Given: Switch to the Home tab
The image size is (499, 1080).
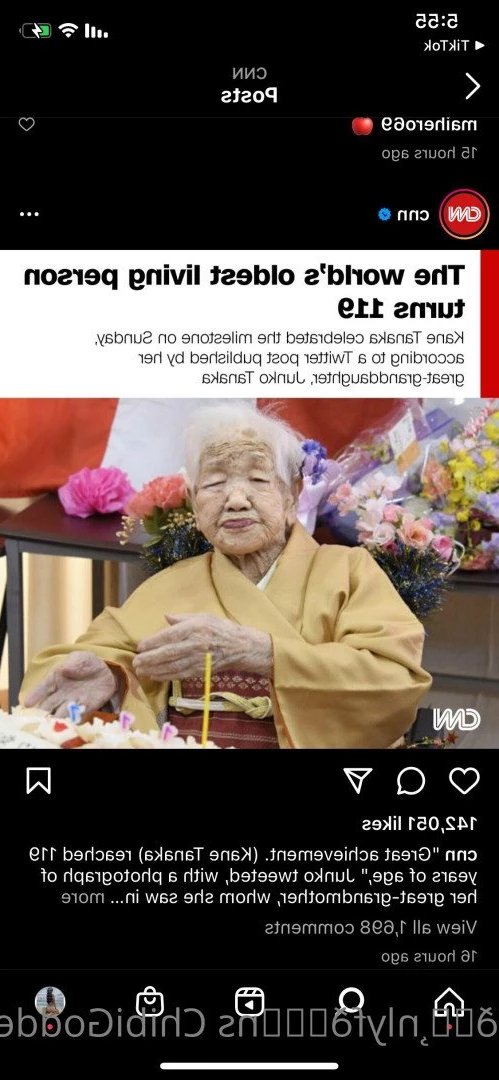Looking at the screenshot, I should coord(449,1001).
